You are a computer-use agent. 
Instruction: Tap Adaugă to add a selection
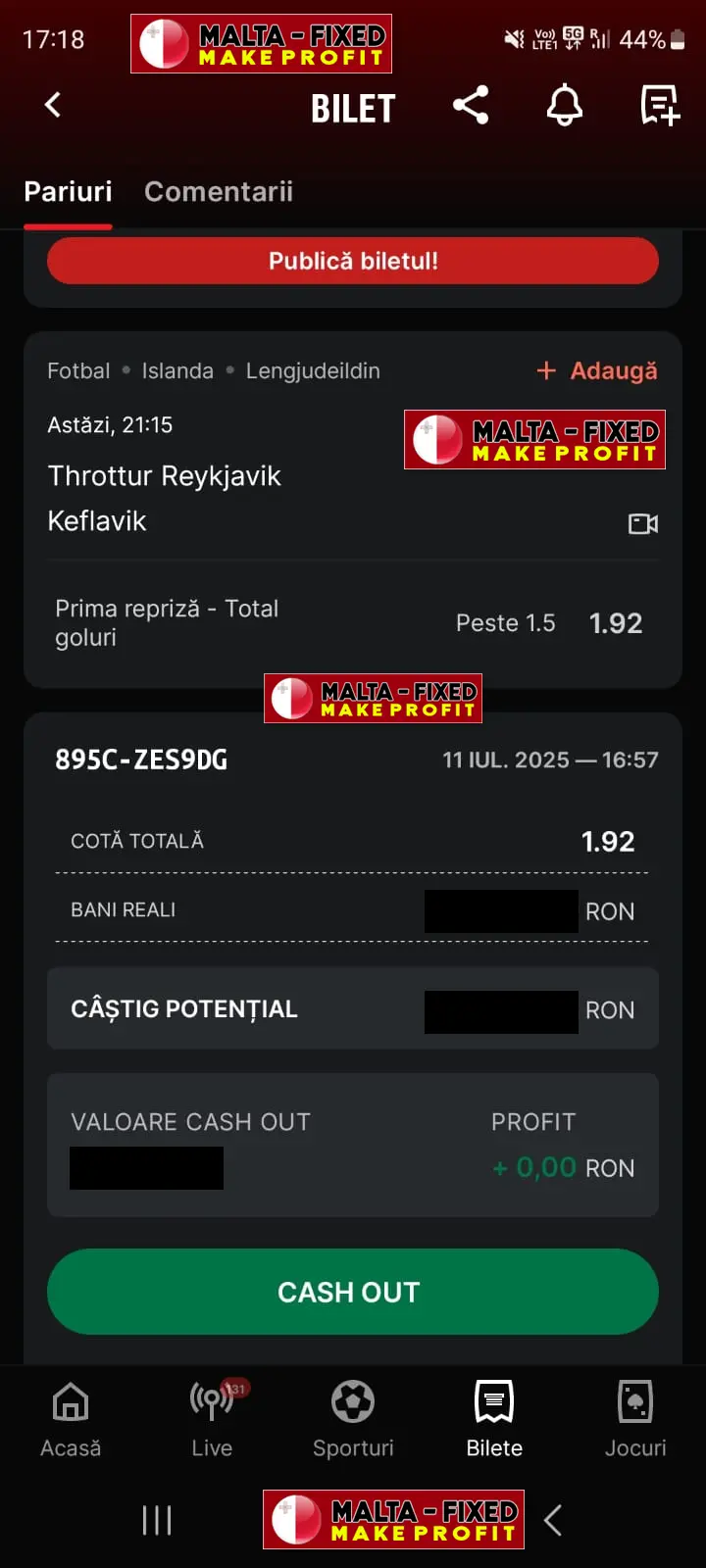[597, 370]
